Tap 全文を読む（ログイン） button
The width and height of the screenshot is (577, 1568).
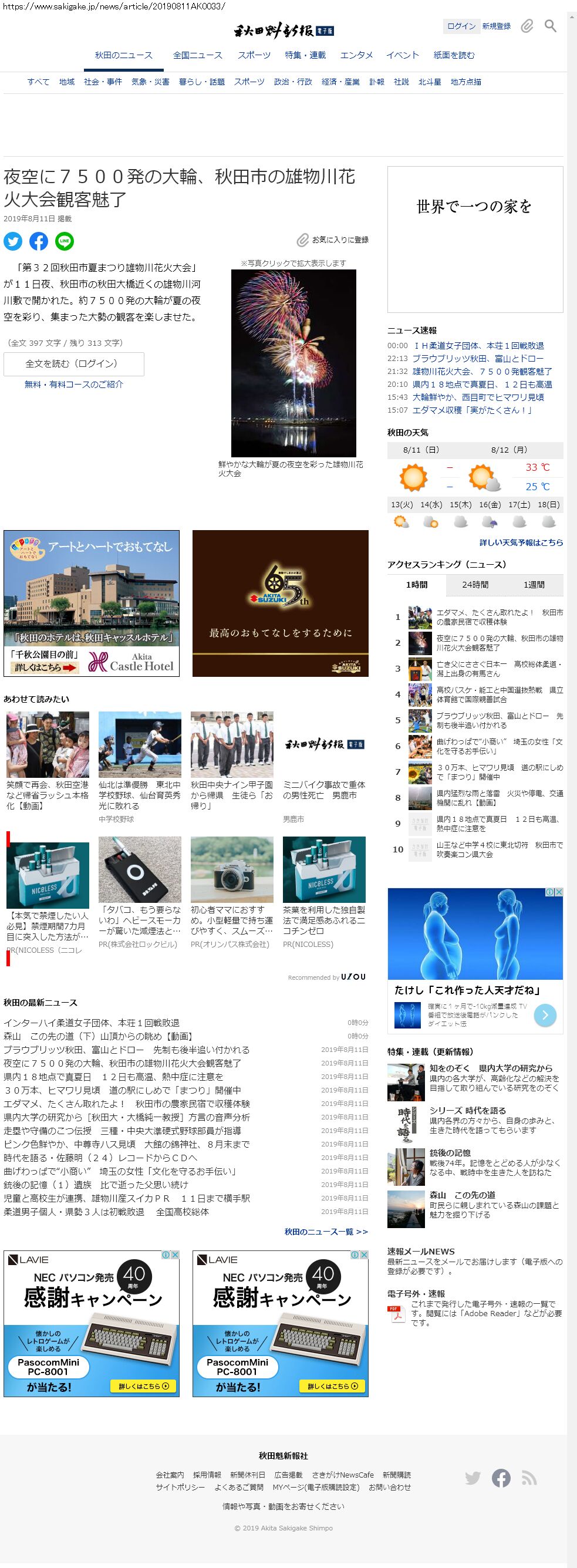point(73,364)
